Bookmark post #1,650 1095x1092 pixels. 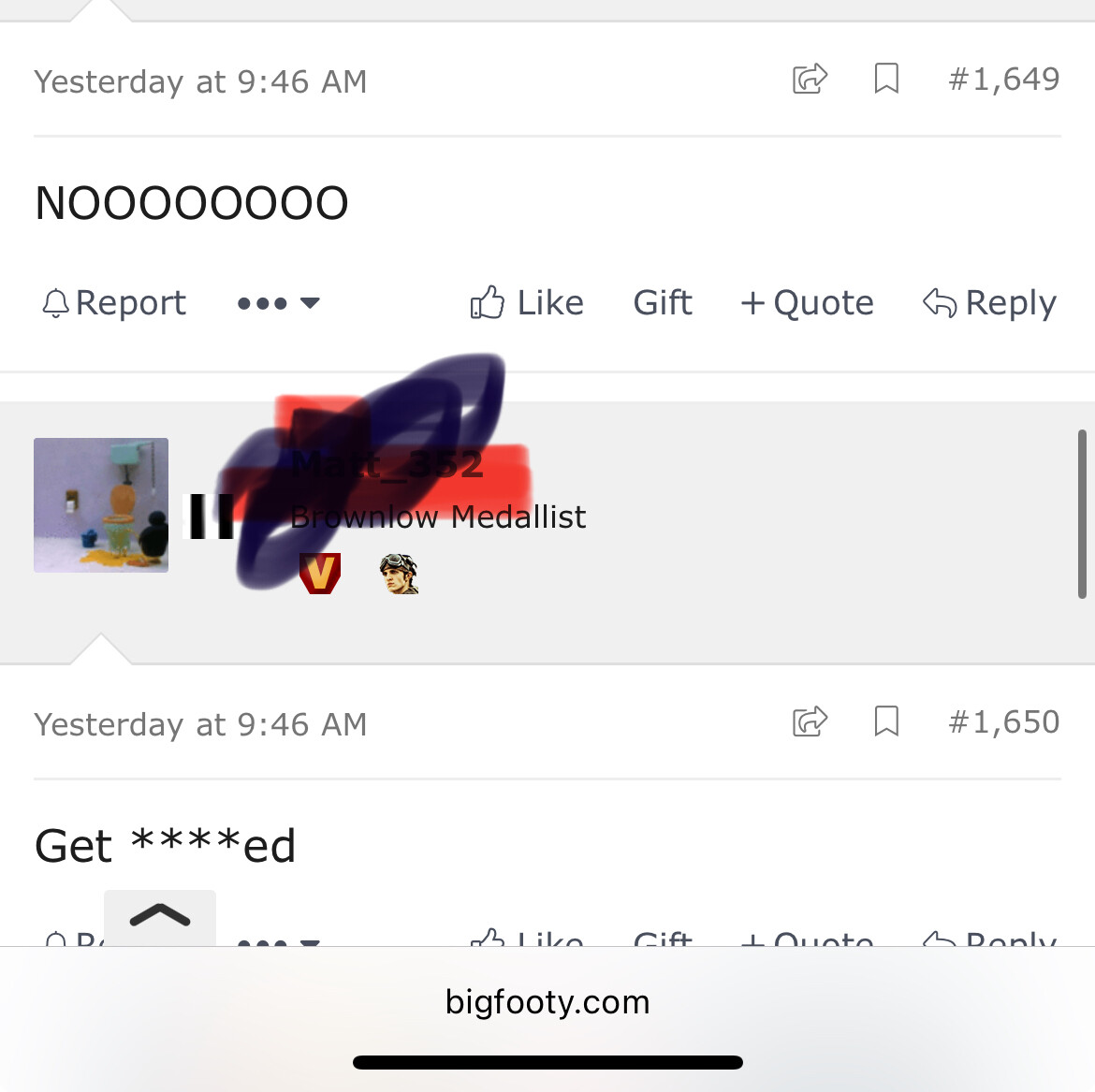[886, 721]
